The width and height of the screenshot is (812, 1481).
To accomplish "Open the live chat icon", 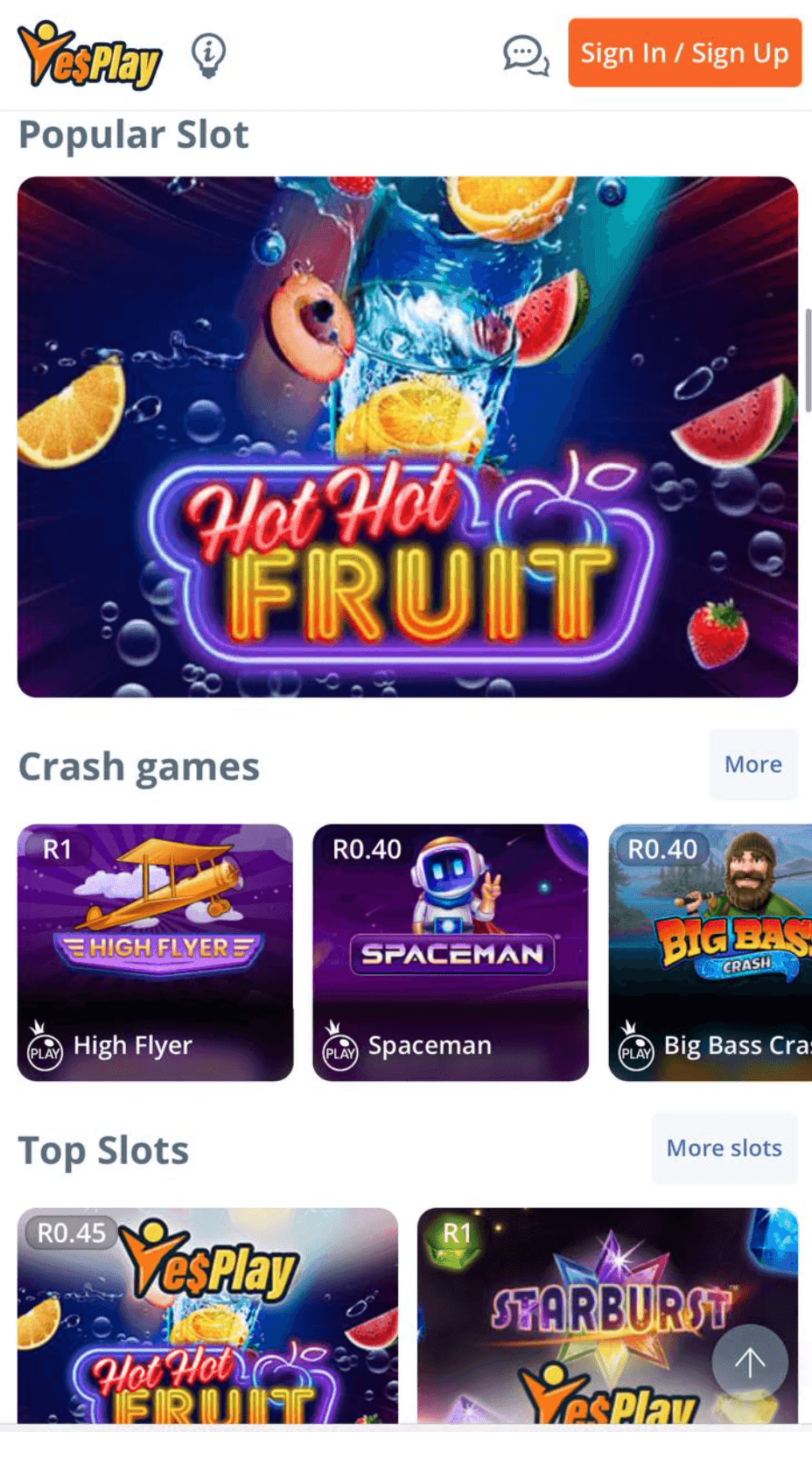I will pyautogui.click(x=525, y=56).
